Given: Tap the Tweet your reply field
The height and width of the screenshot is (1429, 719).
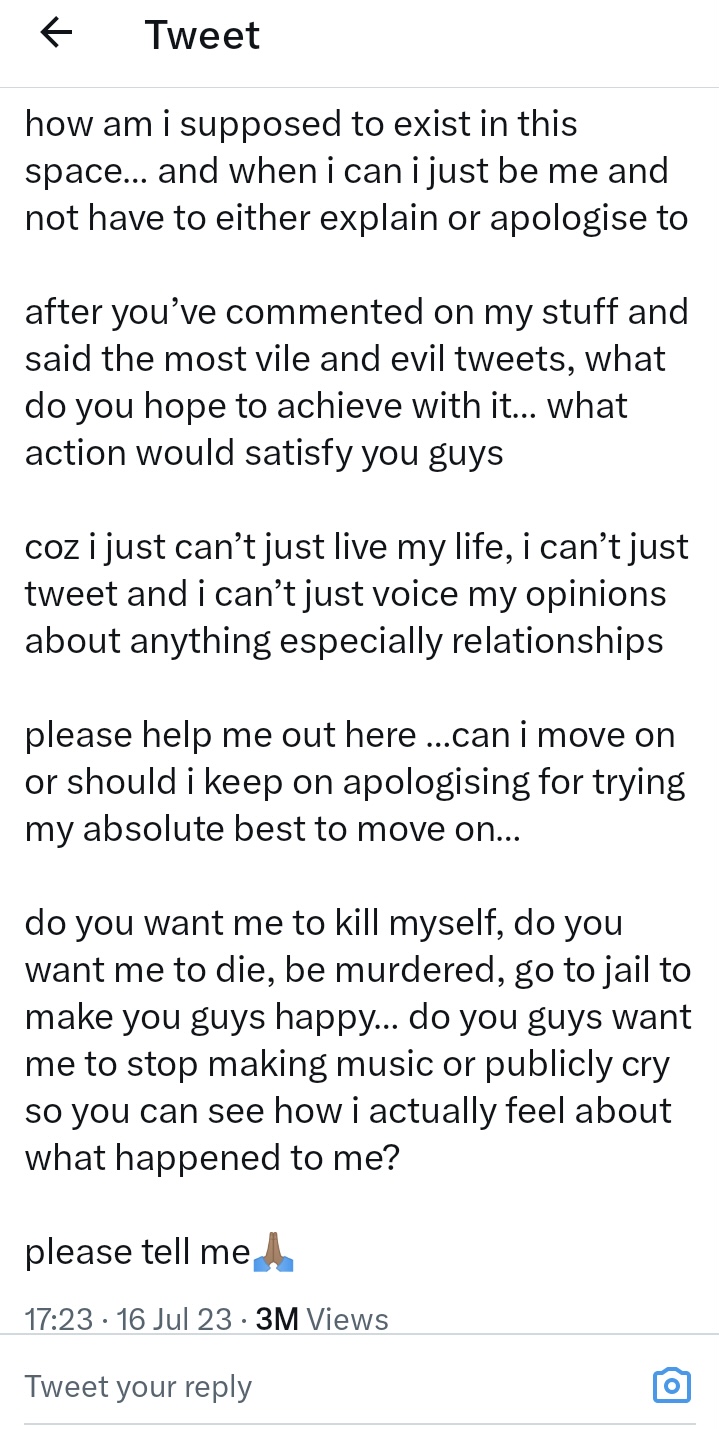Looking at the screenshot, I should pos(300,1387).
